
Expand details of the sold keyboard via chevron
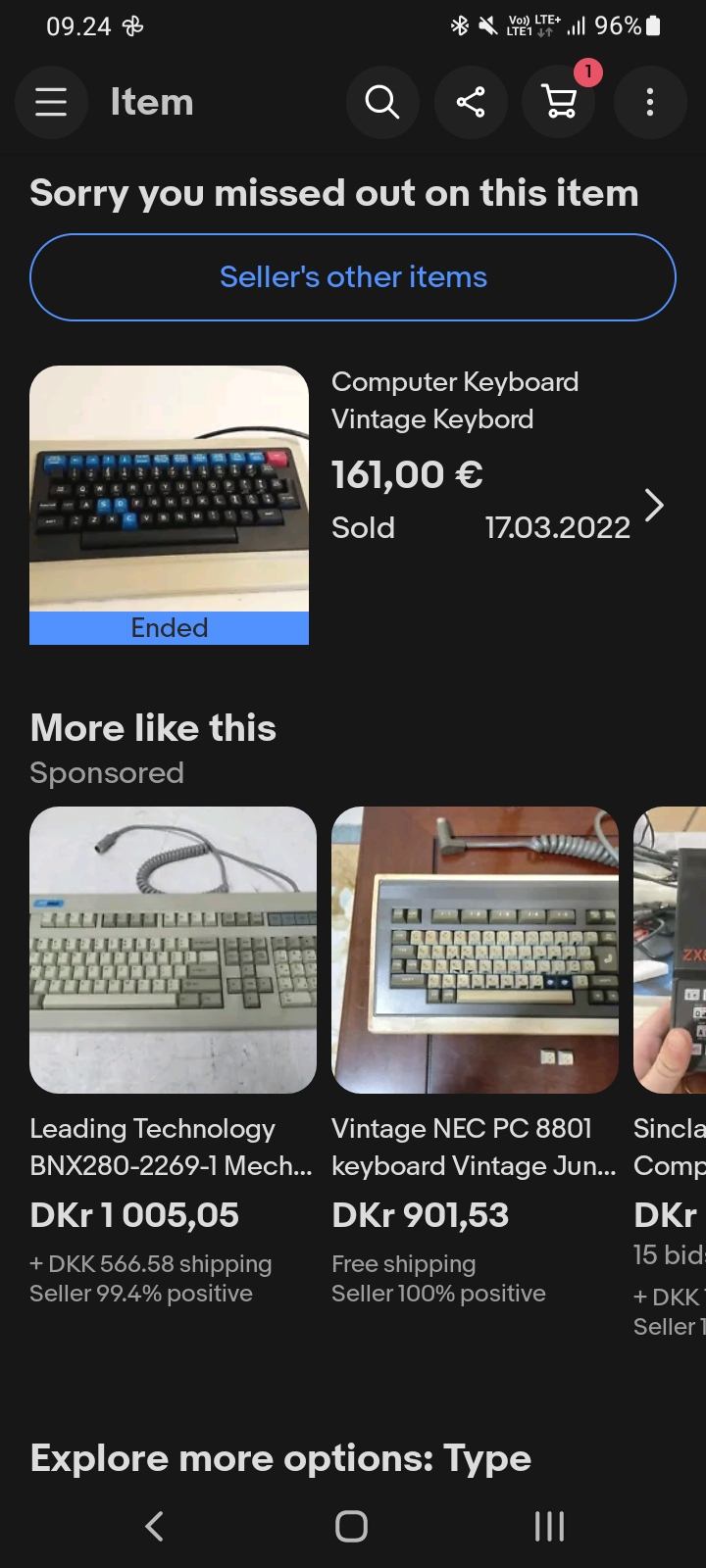point(653,505)
